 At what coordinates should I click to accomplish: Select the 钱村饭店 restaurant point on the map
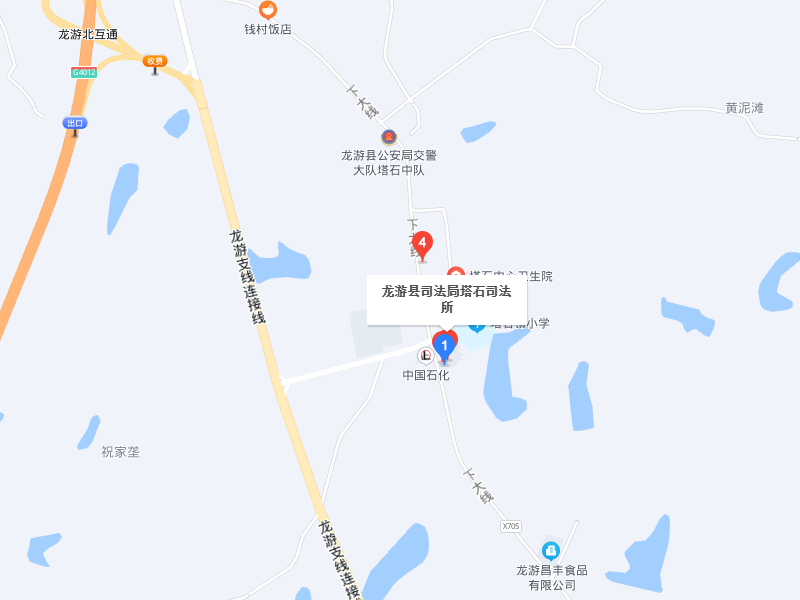coord(267,10)
